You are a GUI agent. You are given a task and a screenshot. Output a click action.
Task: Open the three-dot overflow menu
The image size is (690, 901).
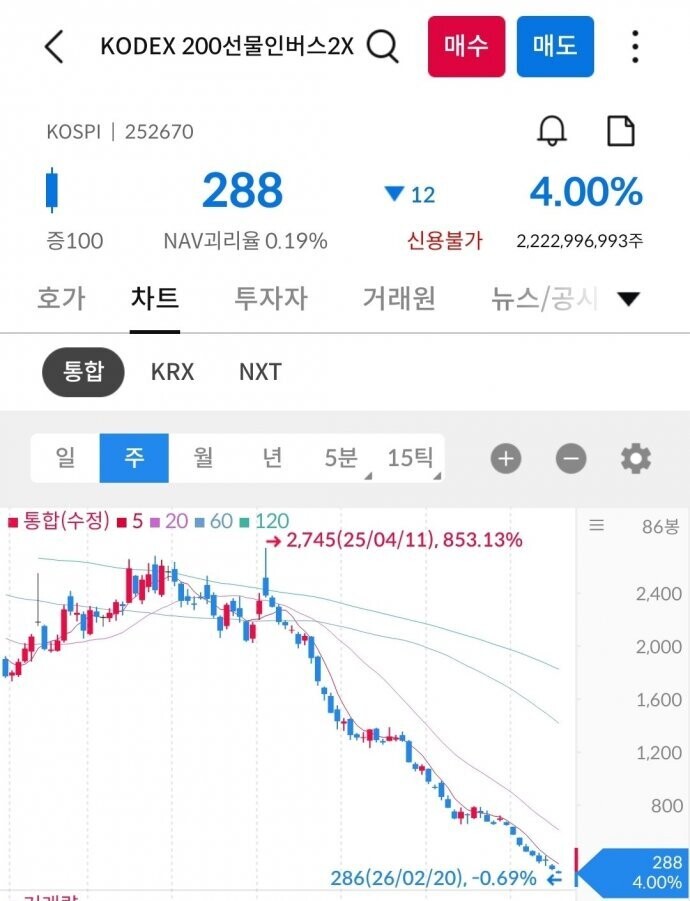point(635,47)
